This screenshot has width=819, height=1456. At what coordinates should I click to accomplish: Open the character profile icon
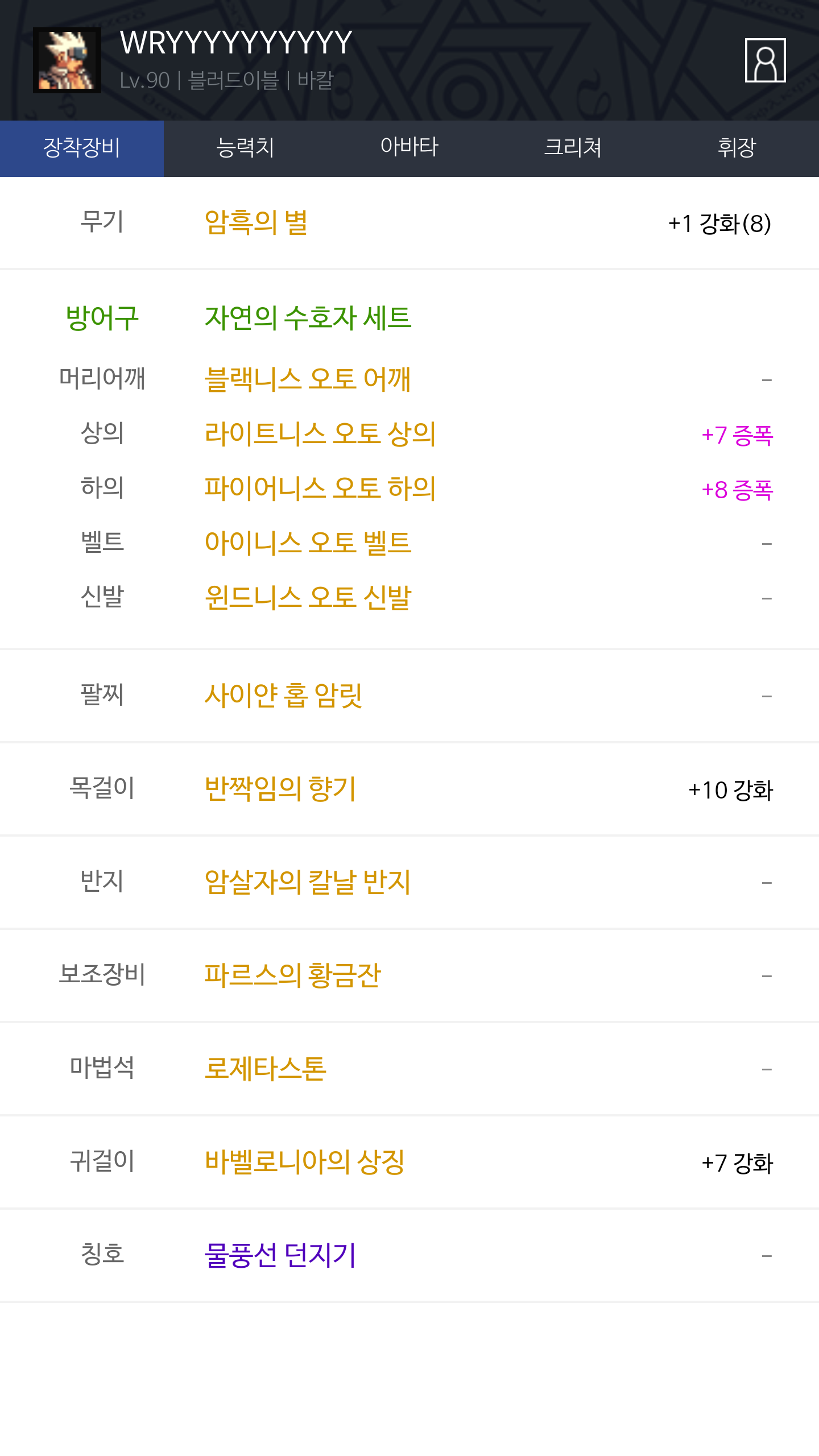pyautogui.click(x=765, y=60)
